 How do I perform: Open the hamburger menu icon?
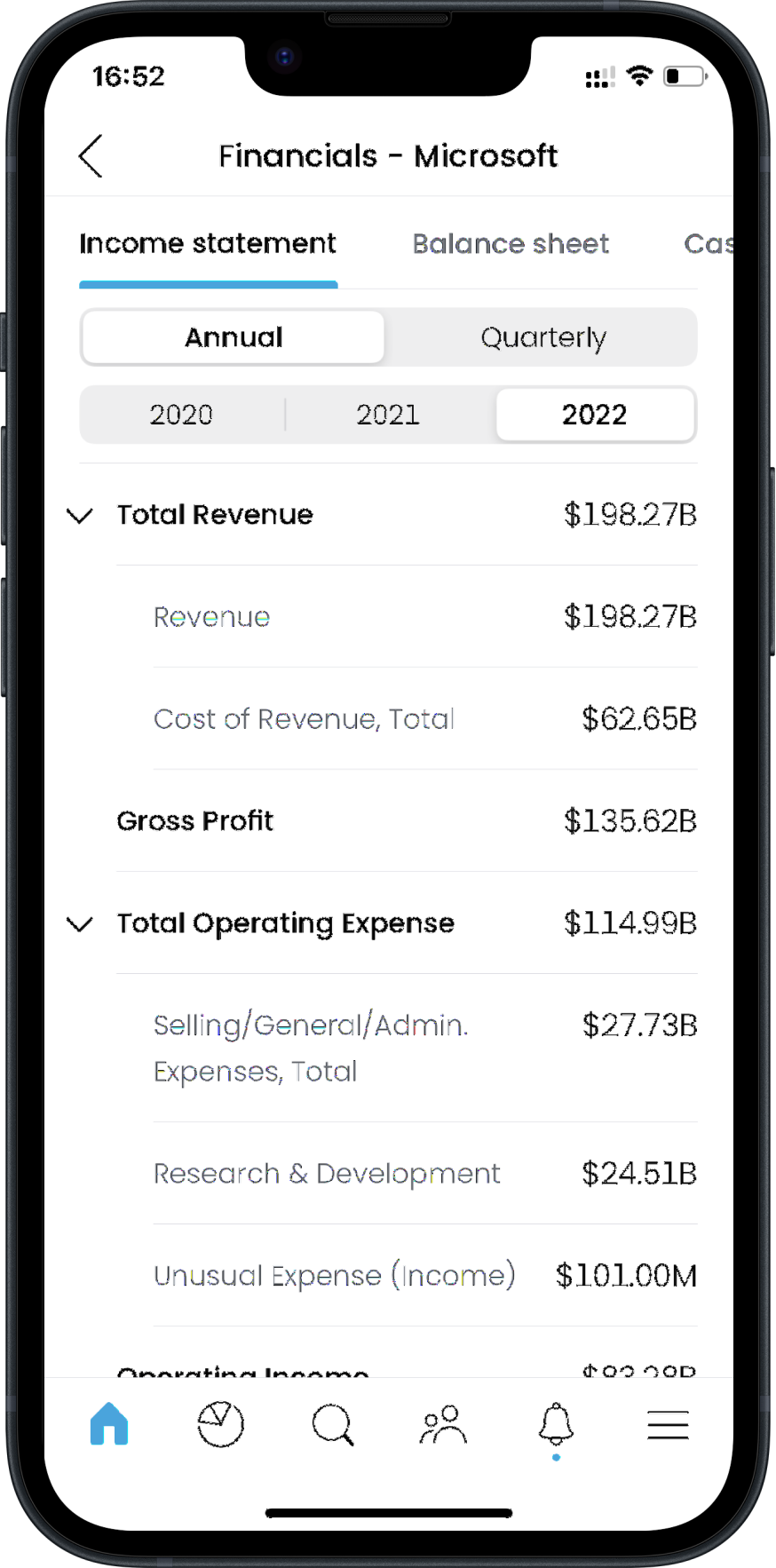click(x=668, y=1424)
